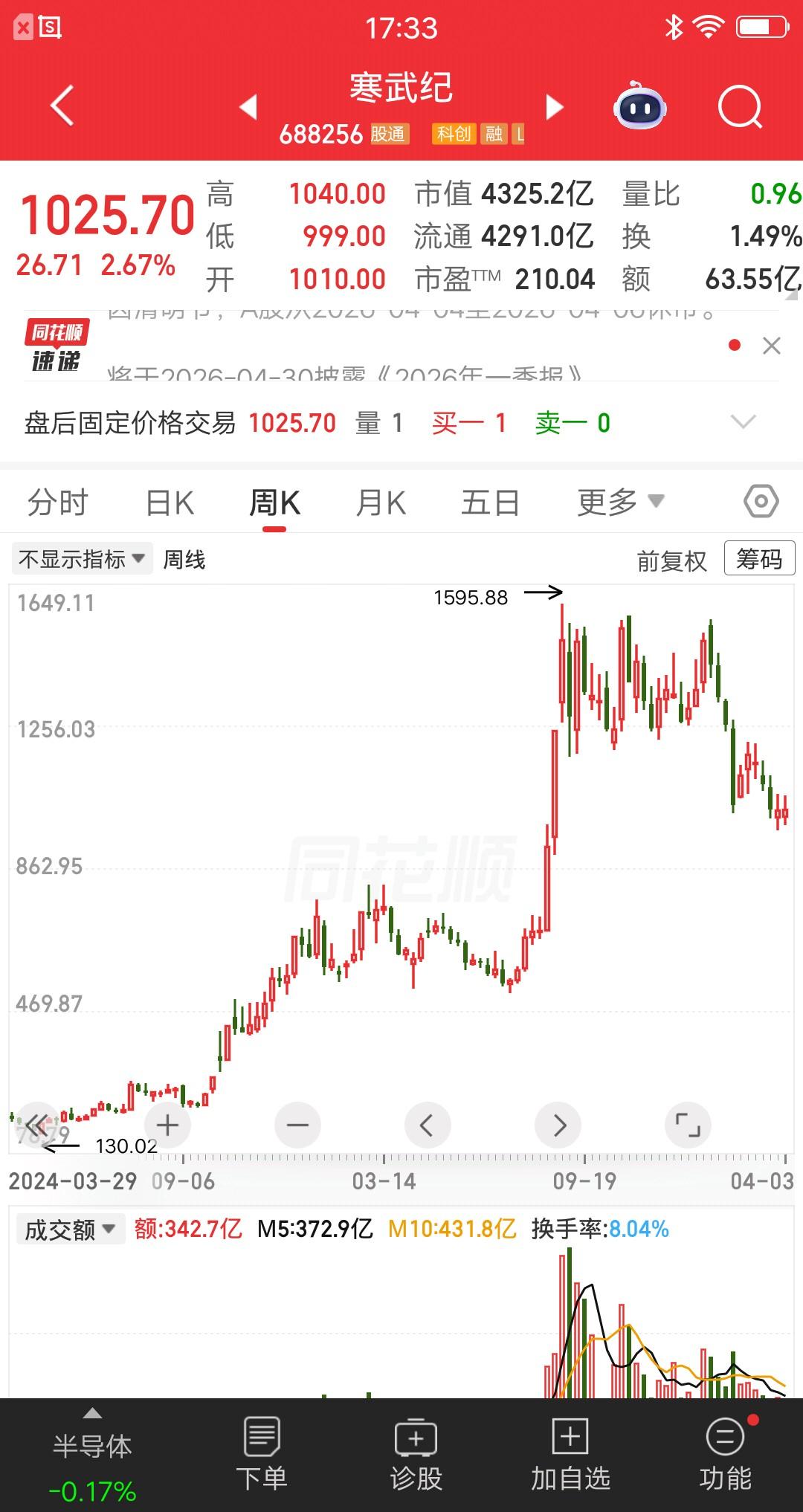Expand the after-hours trading details chevron
The height and width of the screenshot is (1512, 803).
click(x=744, y=421)
